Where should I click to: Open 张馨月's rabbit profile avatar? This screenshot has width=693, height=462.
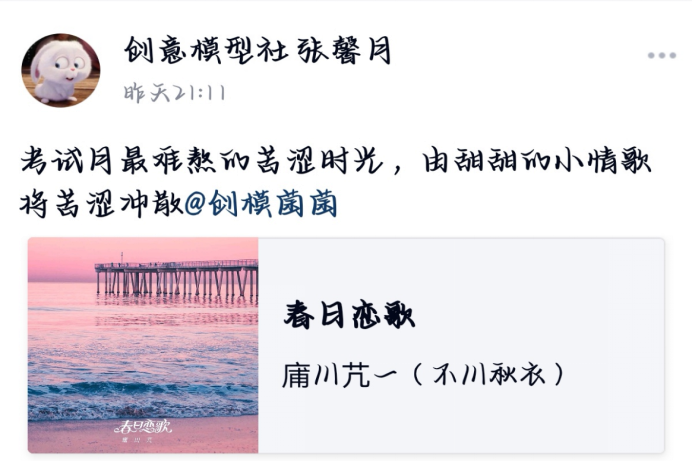click(x=61, y=69)
